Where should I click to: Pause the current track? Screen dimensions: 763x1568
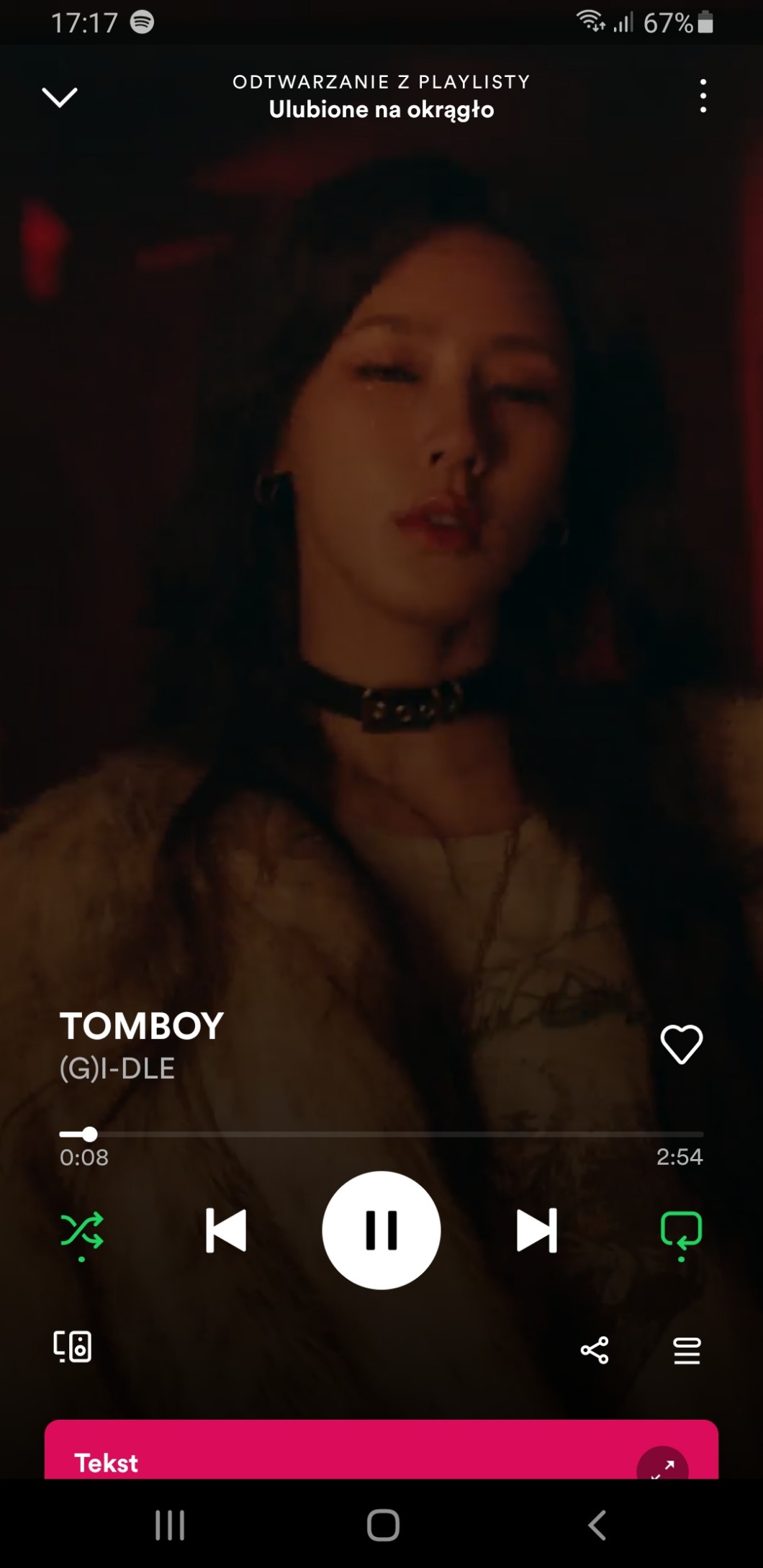click(x=381, y=1230)
